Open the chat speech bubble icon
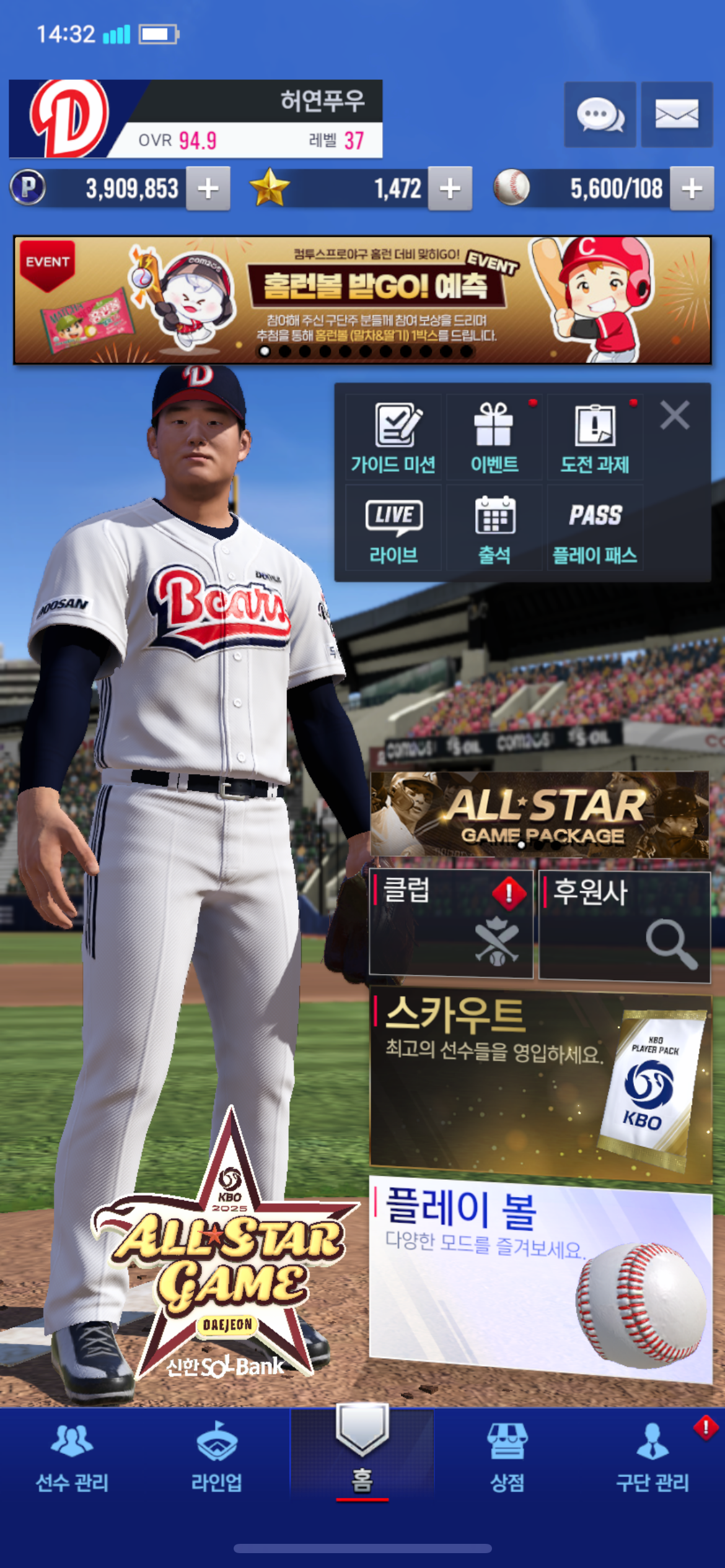 600,115
